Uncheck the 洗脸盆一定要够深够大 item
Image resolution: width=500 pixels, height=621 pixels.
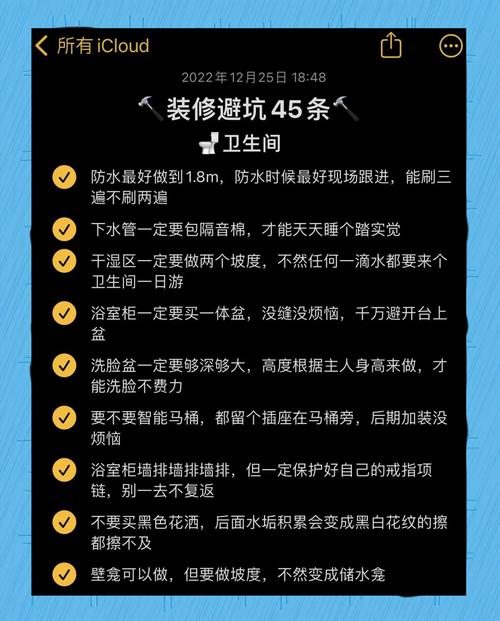pyautogui.click(x=64, y=366)
